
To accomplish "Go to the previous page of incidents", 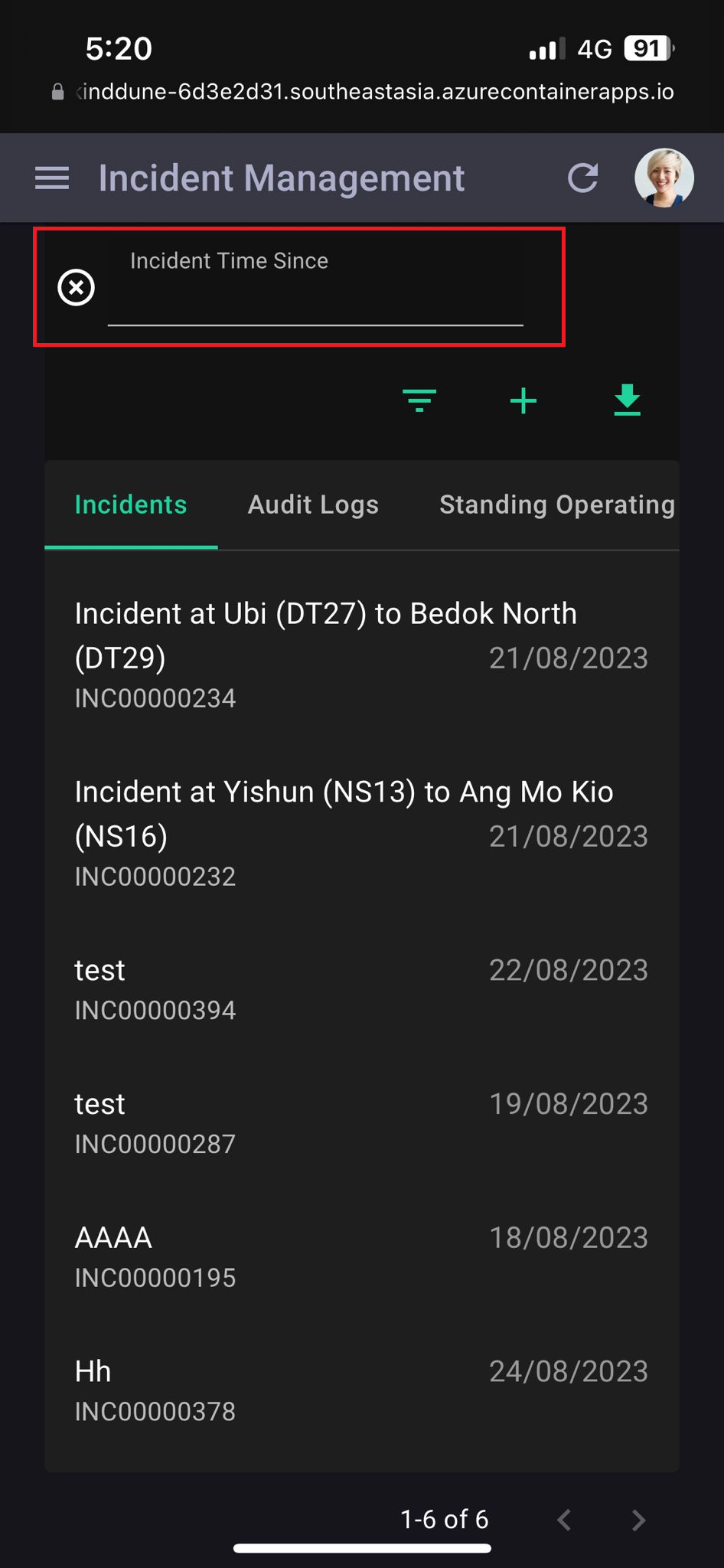I will [564, 1521].
